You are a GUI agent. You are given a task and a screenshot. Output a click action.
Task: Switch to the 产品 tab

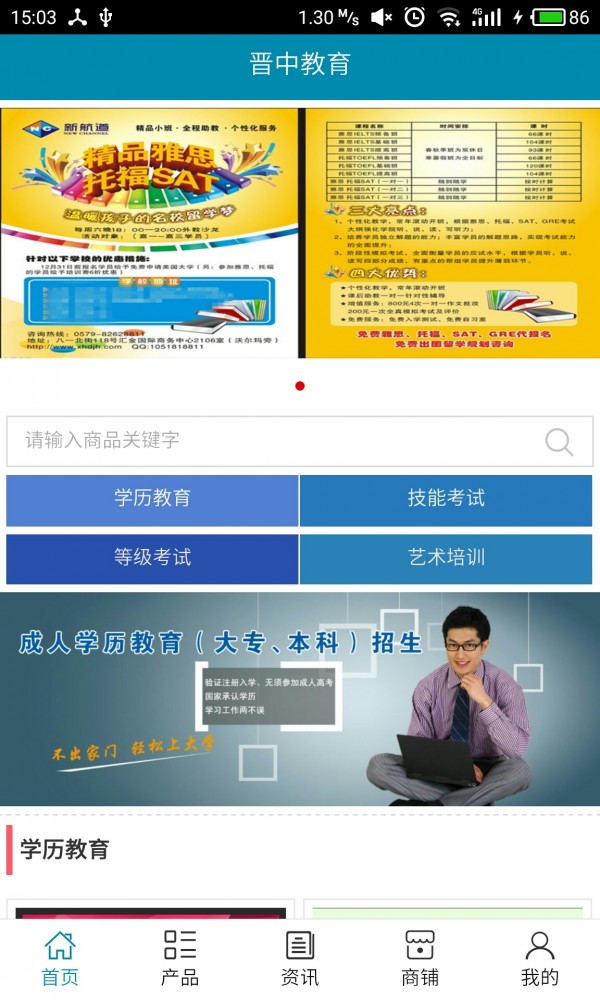[180, 958]
